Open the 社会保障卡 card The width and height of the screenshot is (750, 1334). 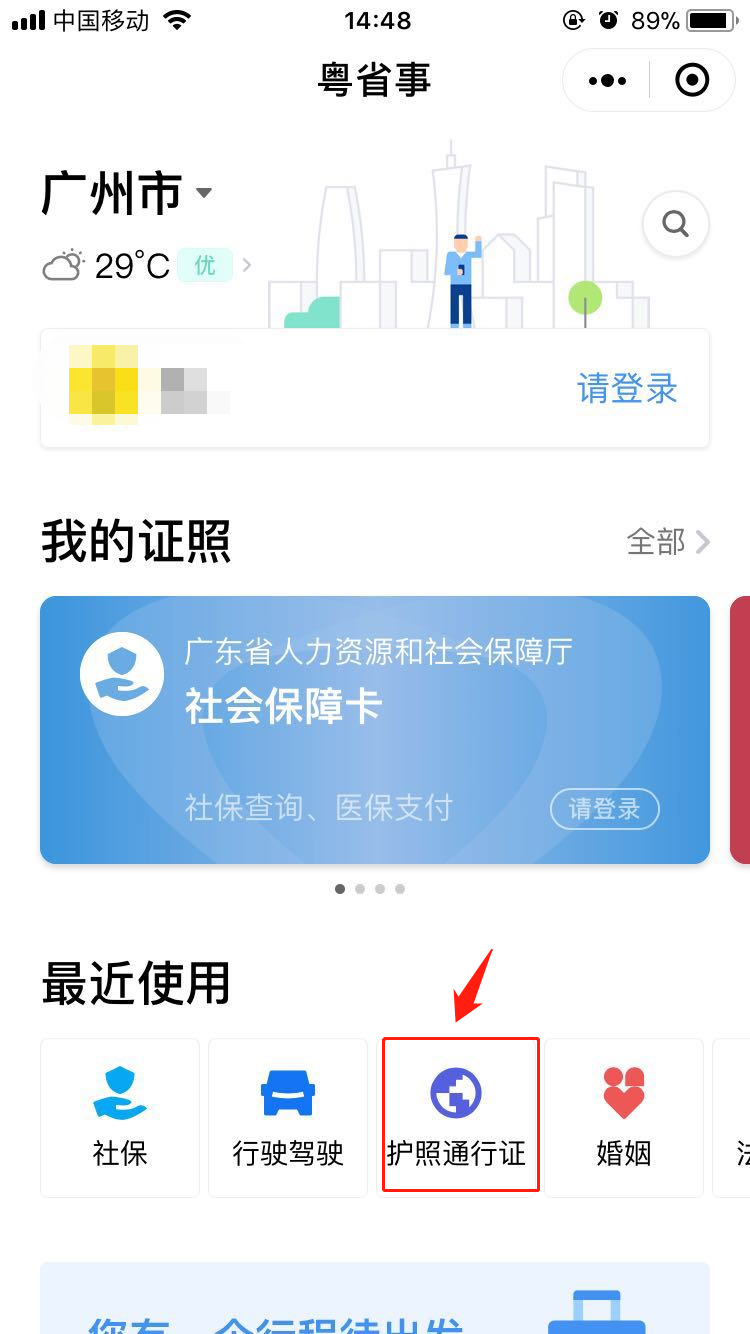(374, 729)
